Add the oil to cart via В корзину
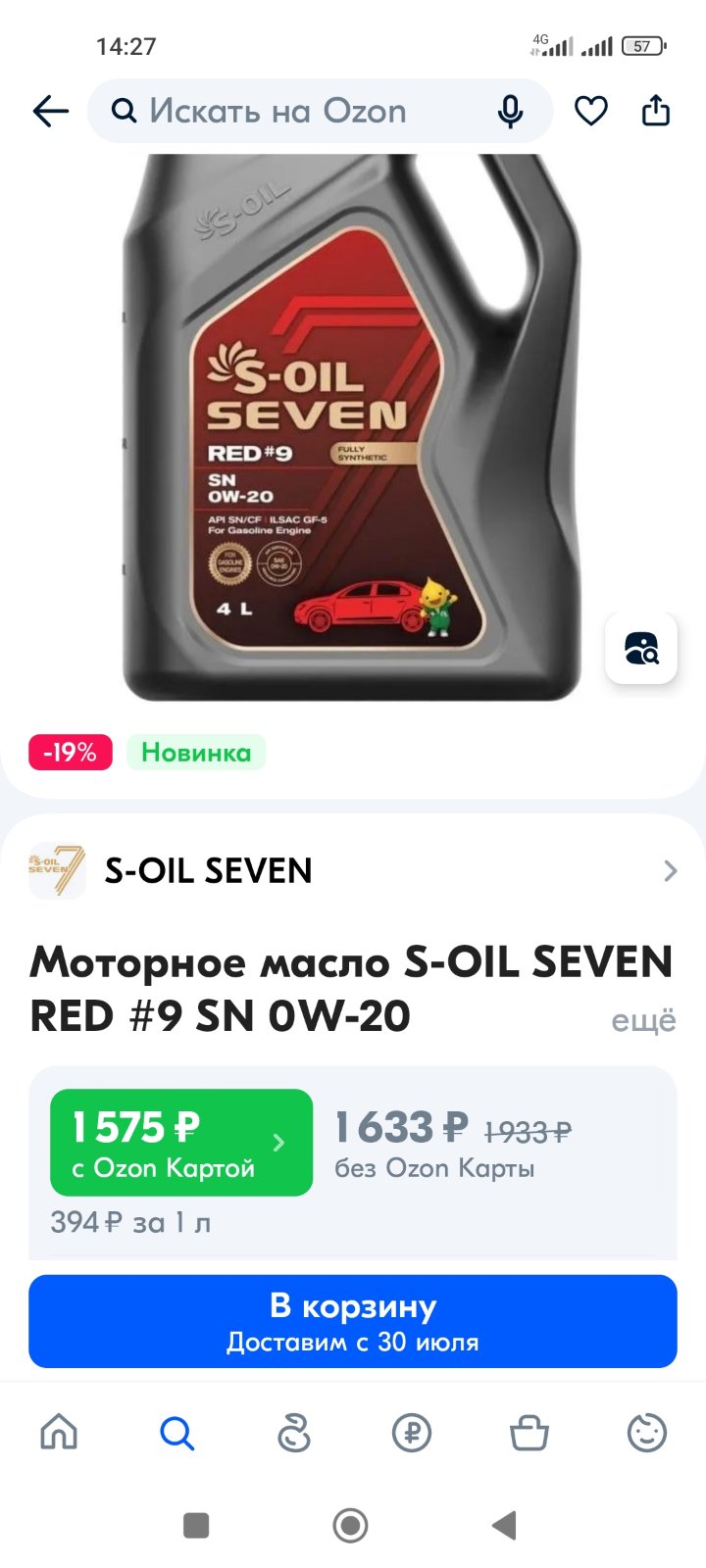The image size is (706, 1568). 353,1321
